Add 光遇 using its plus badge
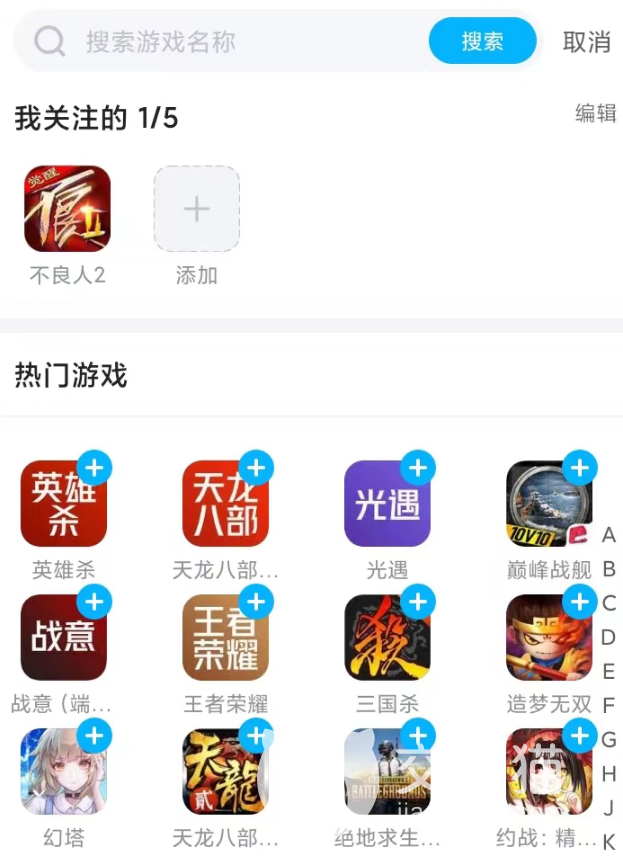The image size is (623, 864). pyautogui.click(x=418, y=468)
